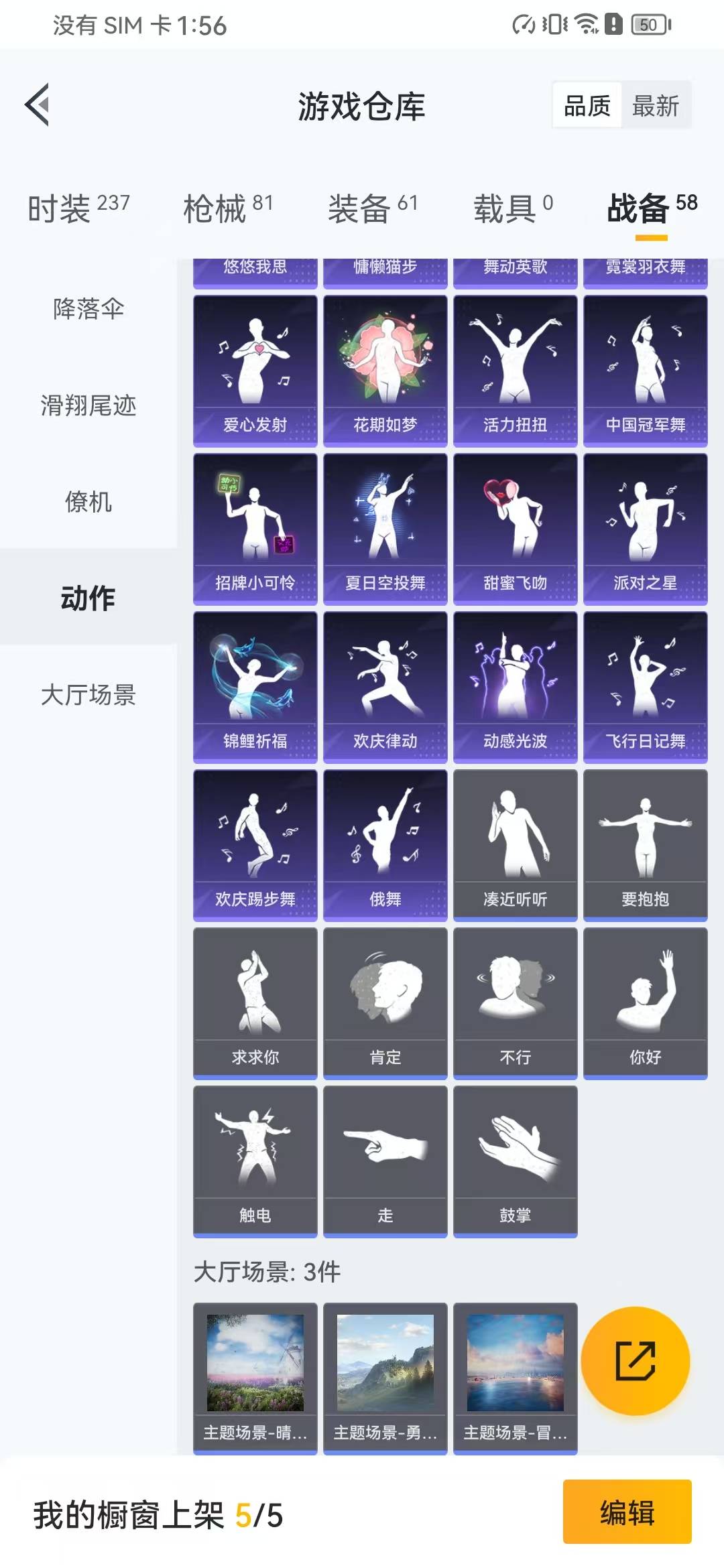Open the 爱心发射 emote tile
Screen dimensions: 724x1568
(255, 371)
